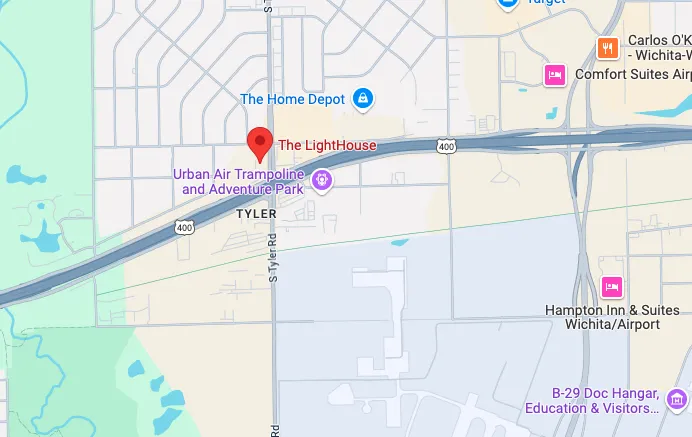Open The Home Depot map marker
The width and height of the screenshot is (692, 437).
coord(364,99)
